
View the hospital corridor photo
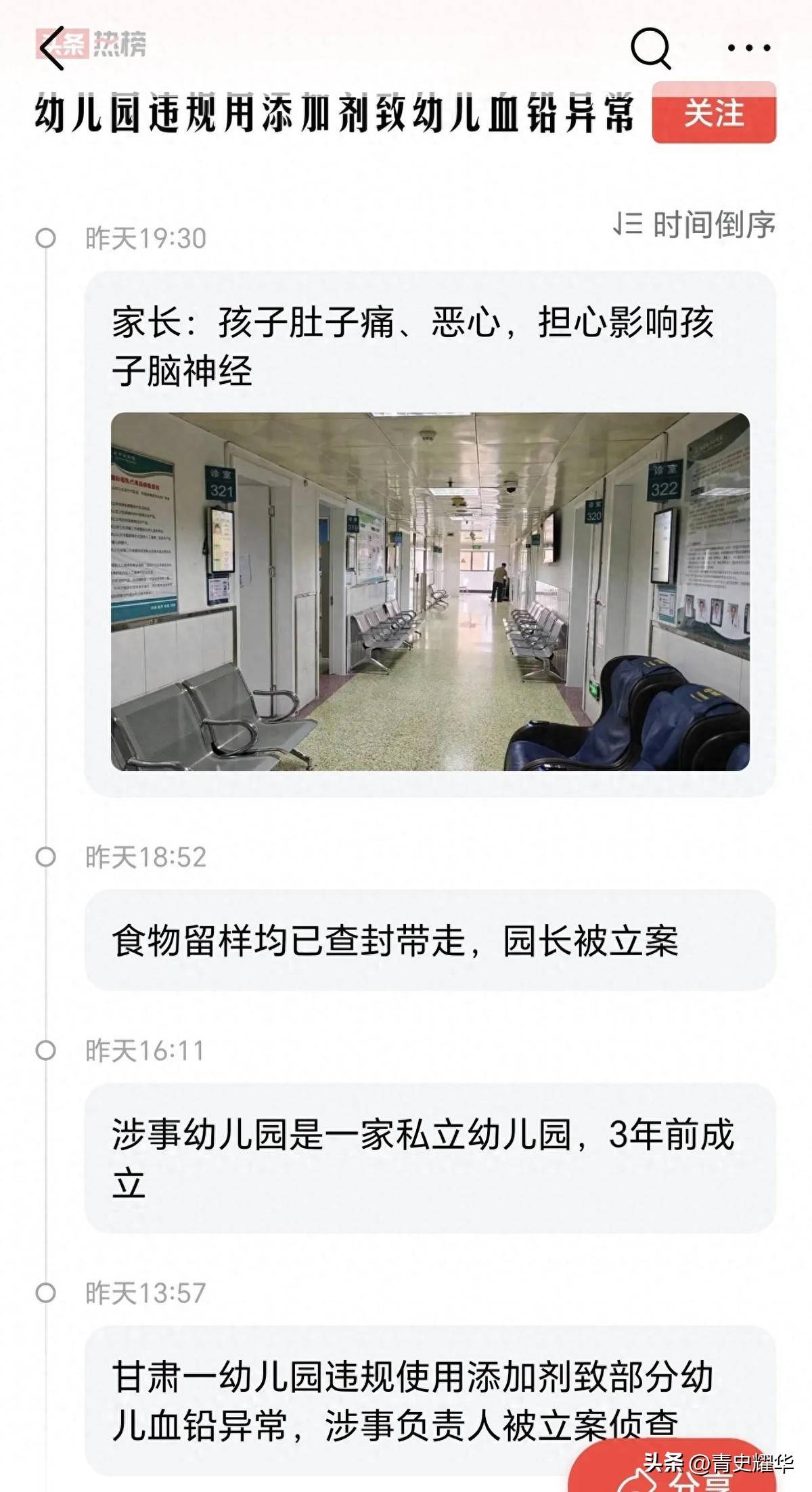[x=430, y=592]
